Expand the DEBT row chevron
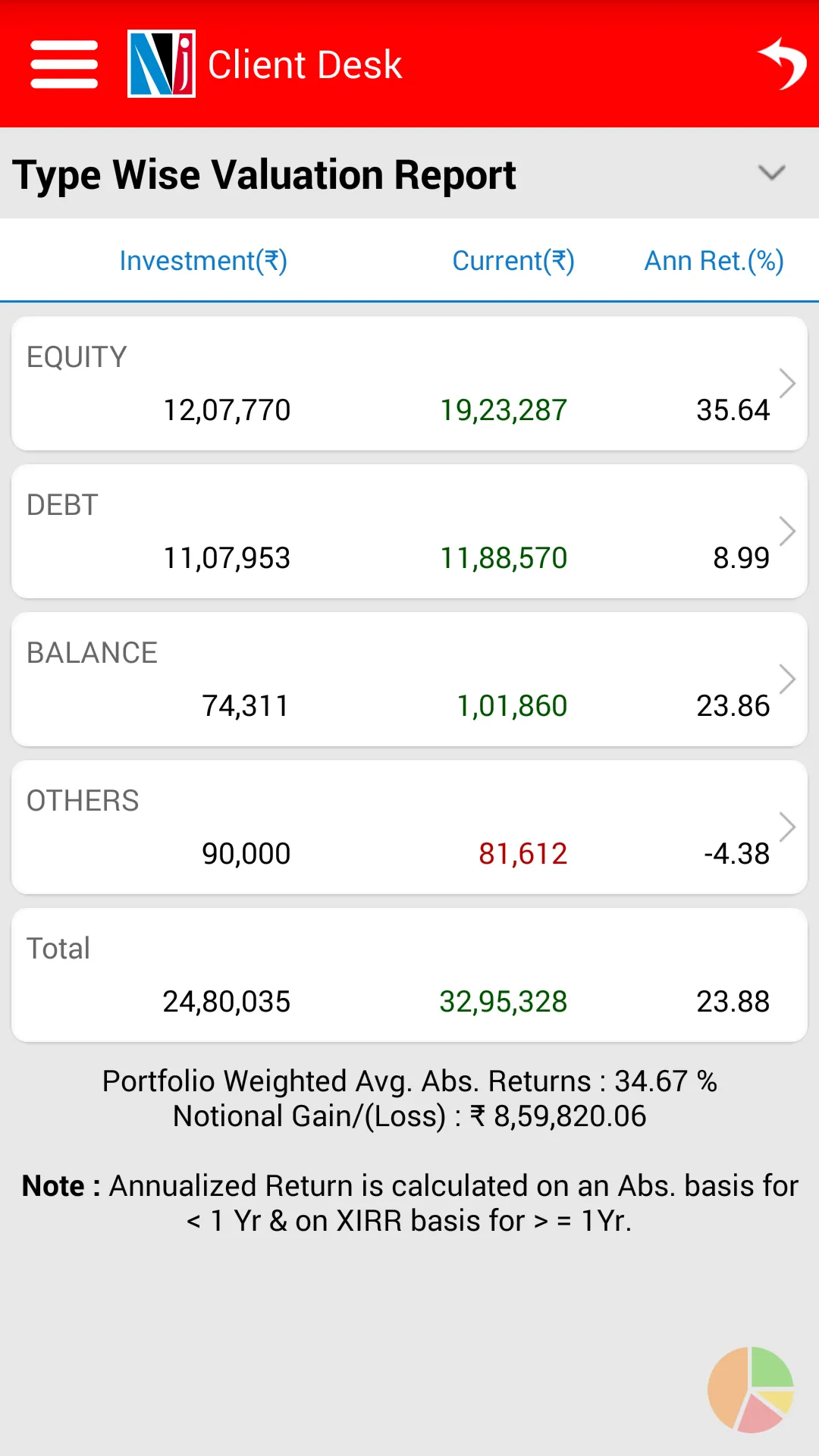Image resolution: width=819 pixels, height=1456 pixels. (x=787, y=531)
